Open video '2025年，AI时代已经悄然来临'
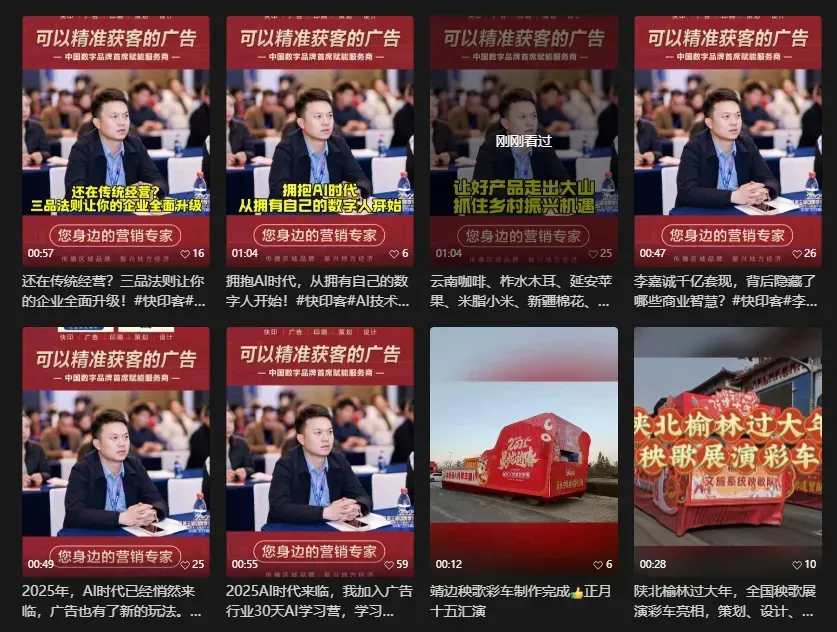 point(116,450)
